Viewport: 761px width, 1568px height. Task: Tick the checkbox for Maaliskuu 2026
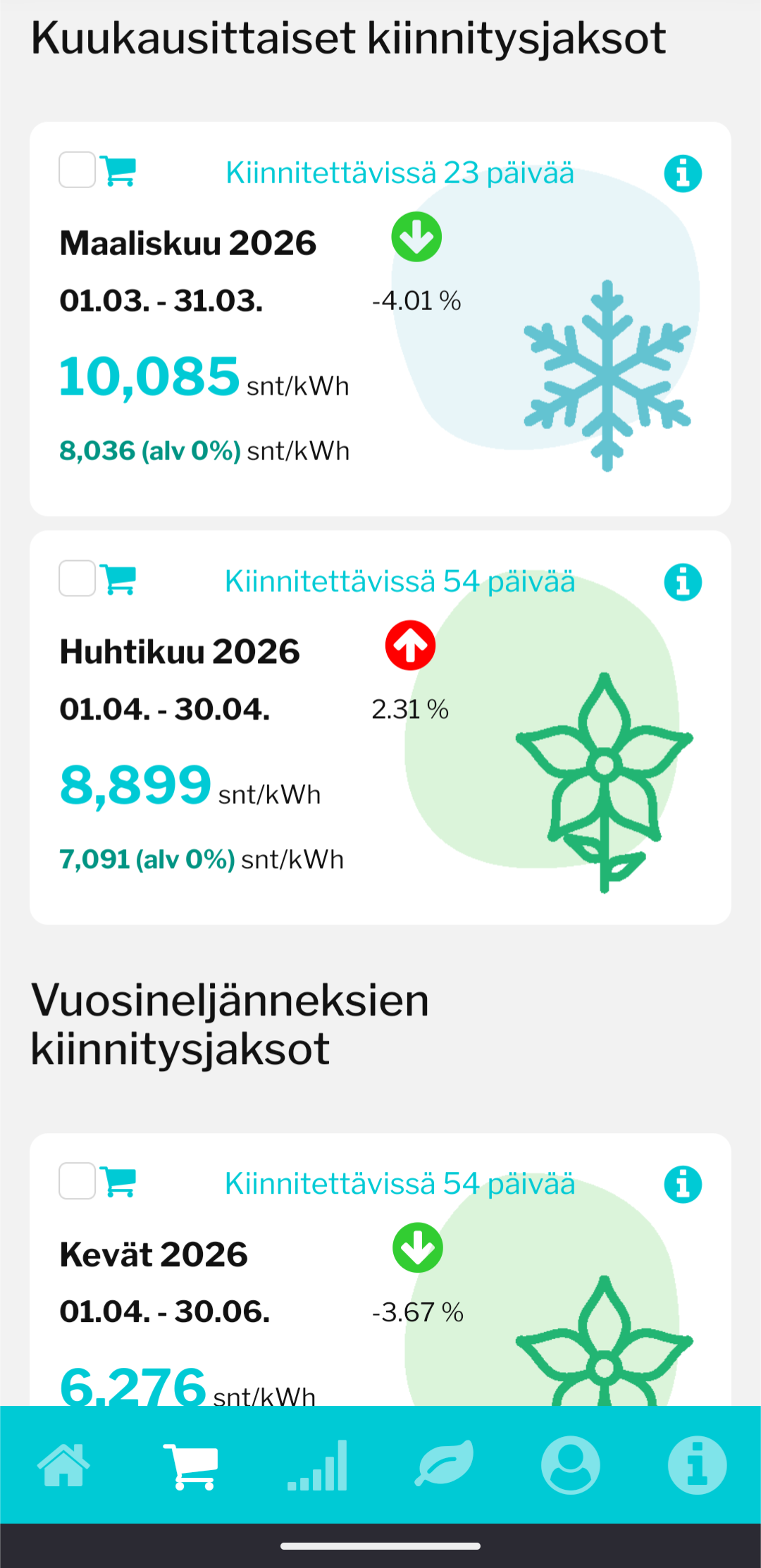tap(78, 170)
